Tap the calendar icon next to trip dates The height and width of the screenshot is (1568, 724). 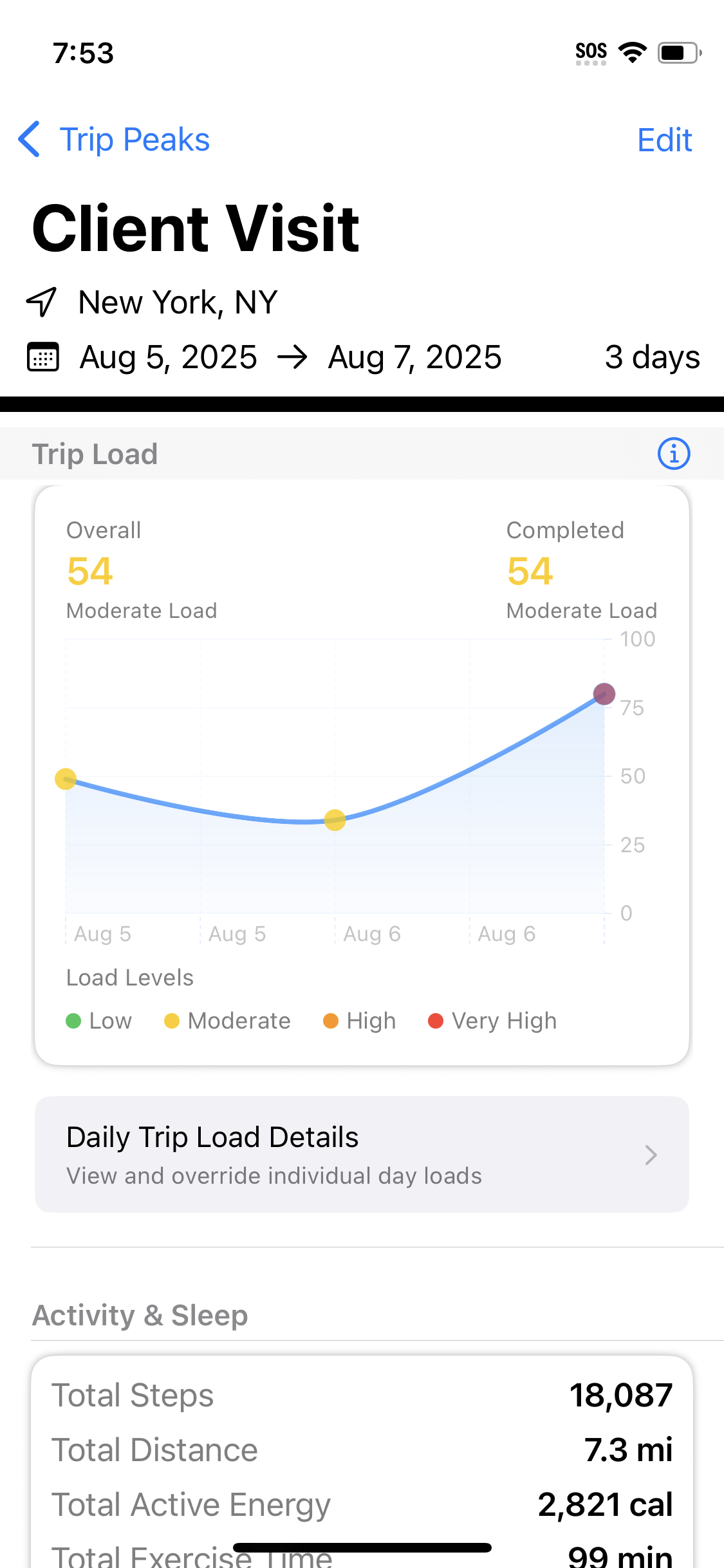point(42,357)
